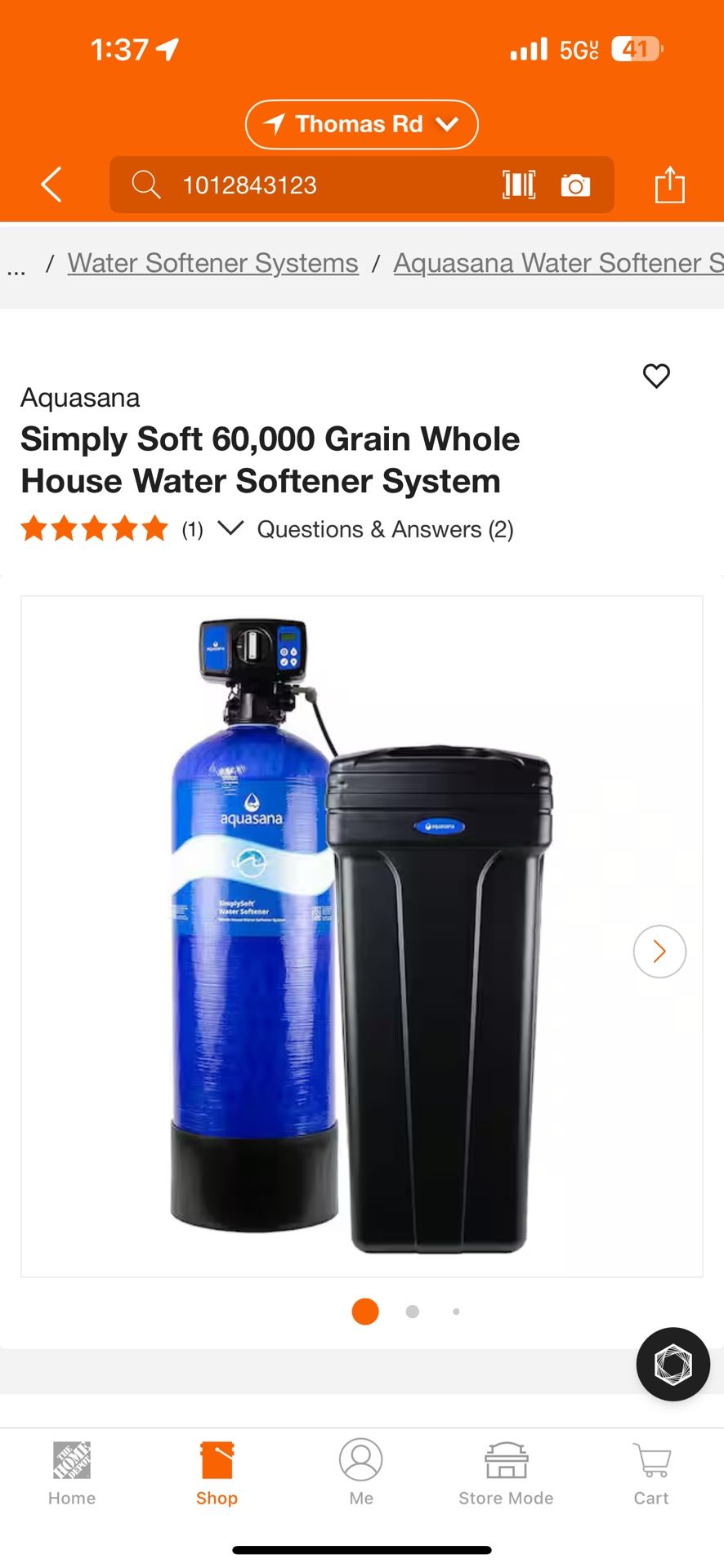Open camera image search
724x1568 pixels.
coord(575,185)
